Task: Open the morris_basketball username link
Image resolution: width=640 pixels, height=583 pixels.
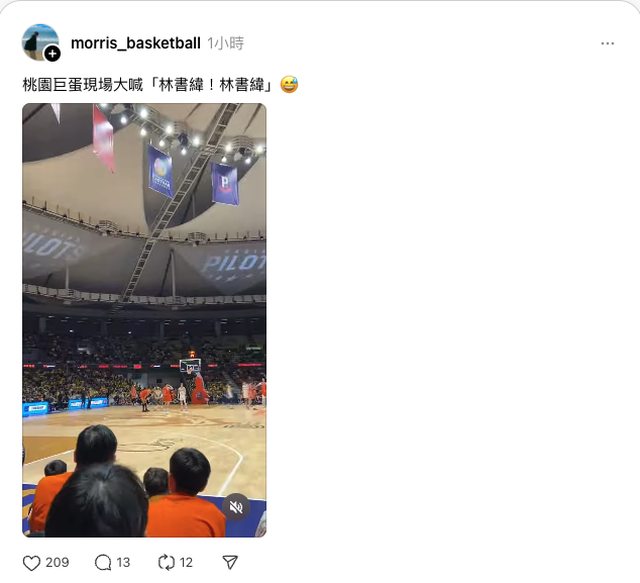Action: point(135,43)
